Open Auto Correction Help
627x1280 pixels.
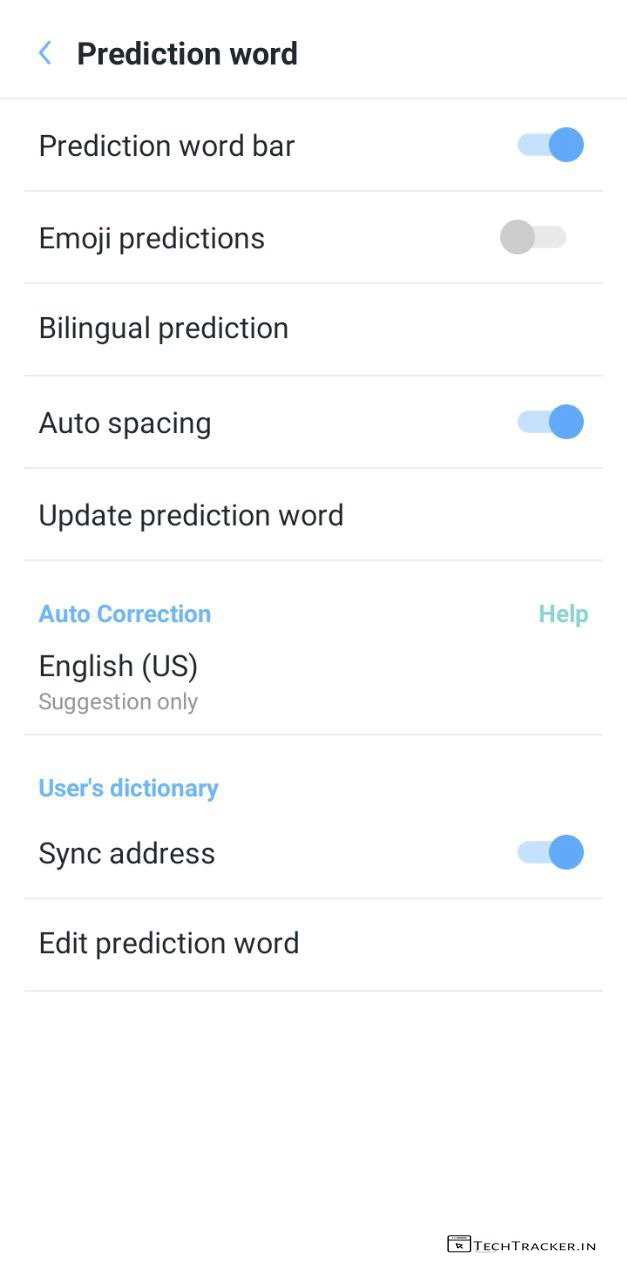coord(563,614)
